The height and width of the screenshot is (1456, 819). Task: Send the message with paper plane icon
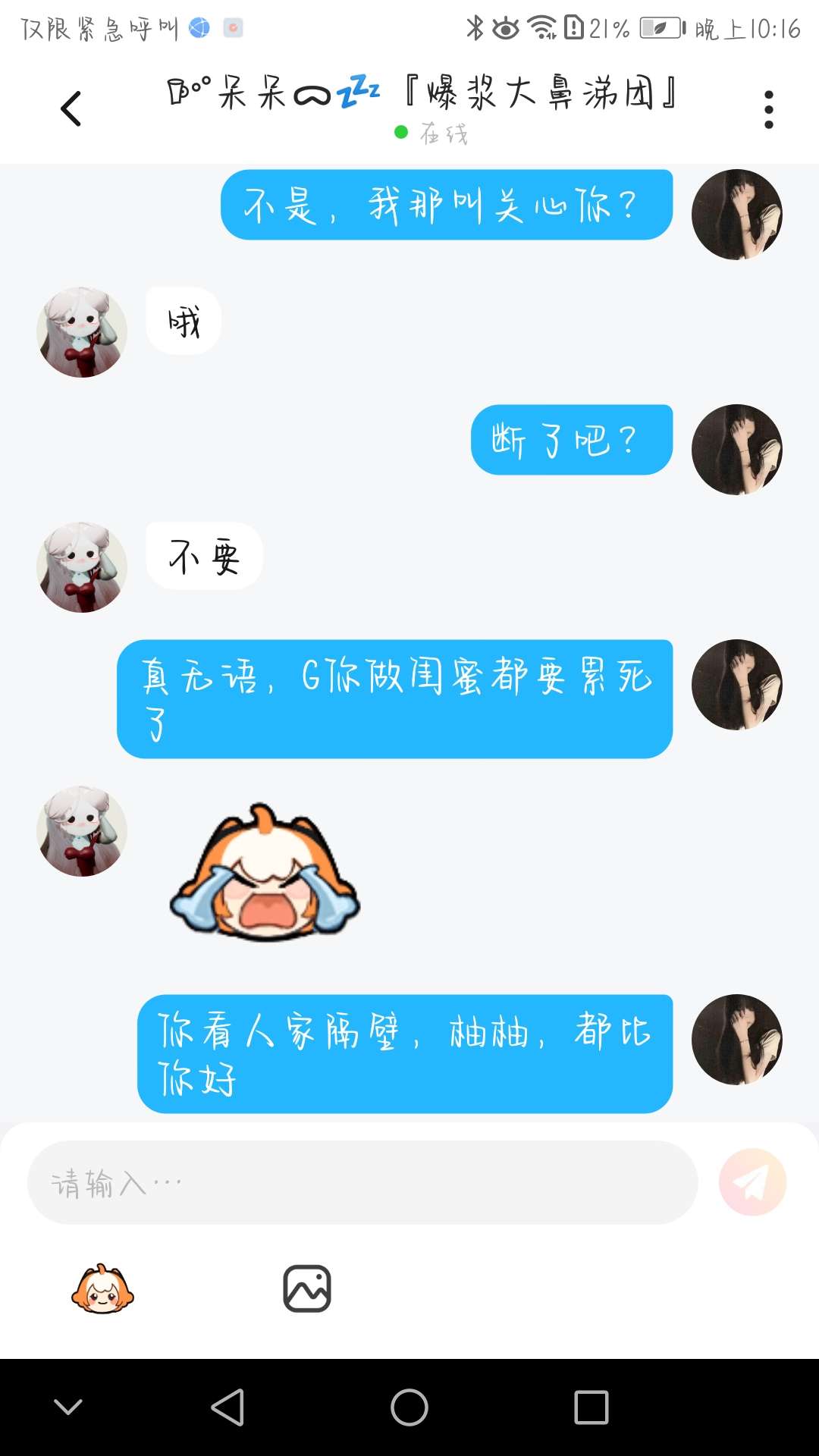752,1182
